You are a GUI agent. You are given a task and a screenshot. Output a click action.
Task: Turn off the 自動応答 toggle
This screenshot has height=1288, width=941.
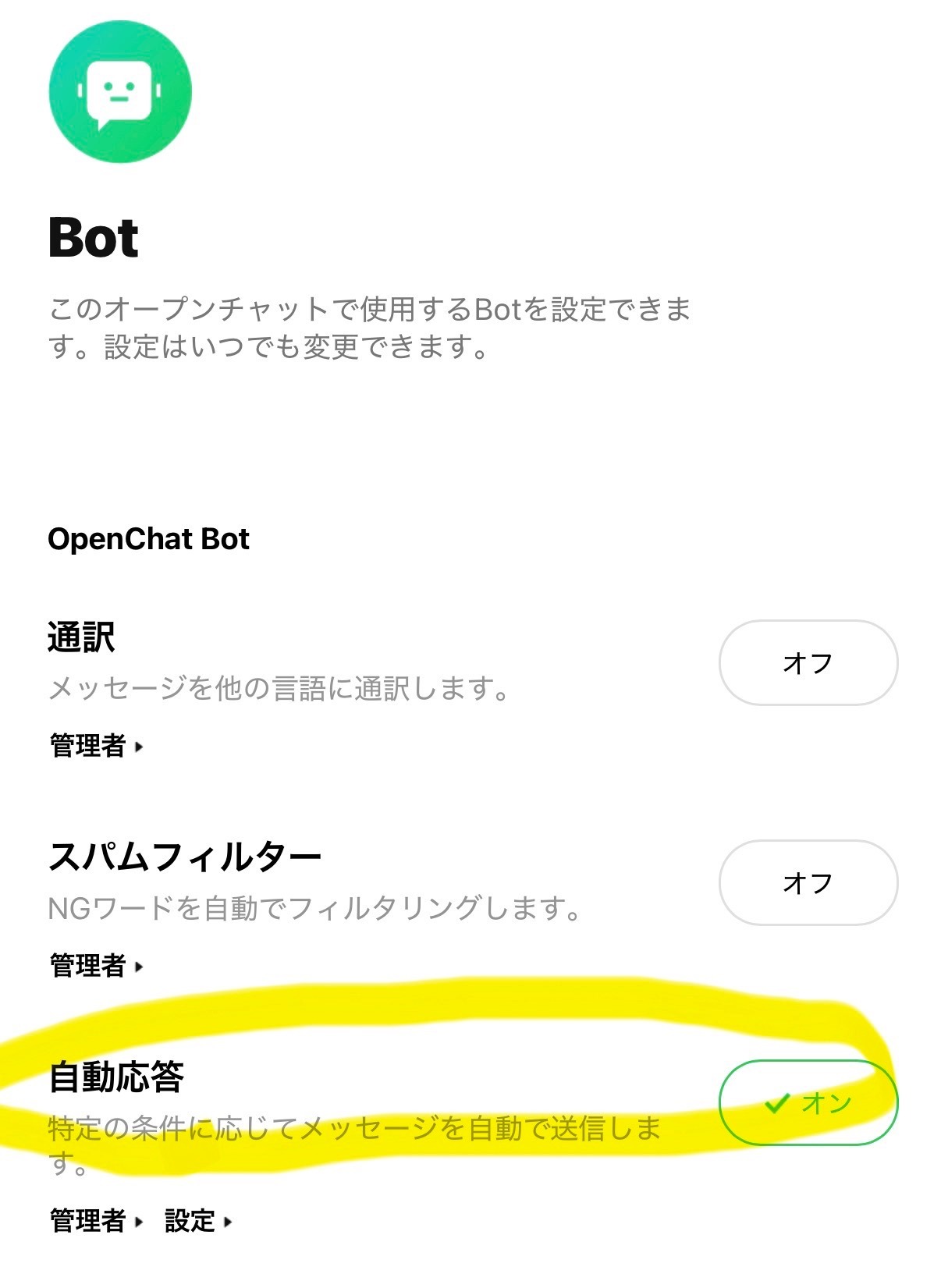808,1102
